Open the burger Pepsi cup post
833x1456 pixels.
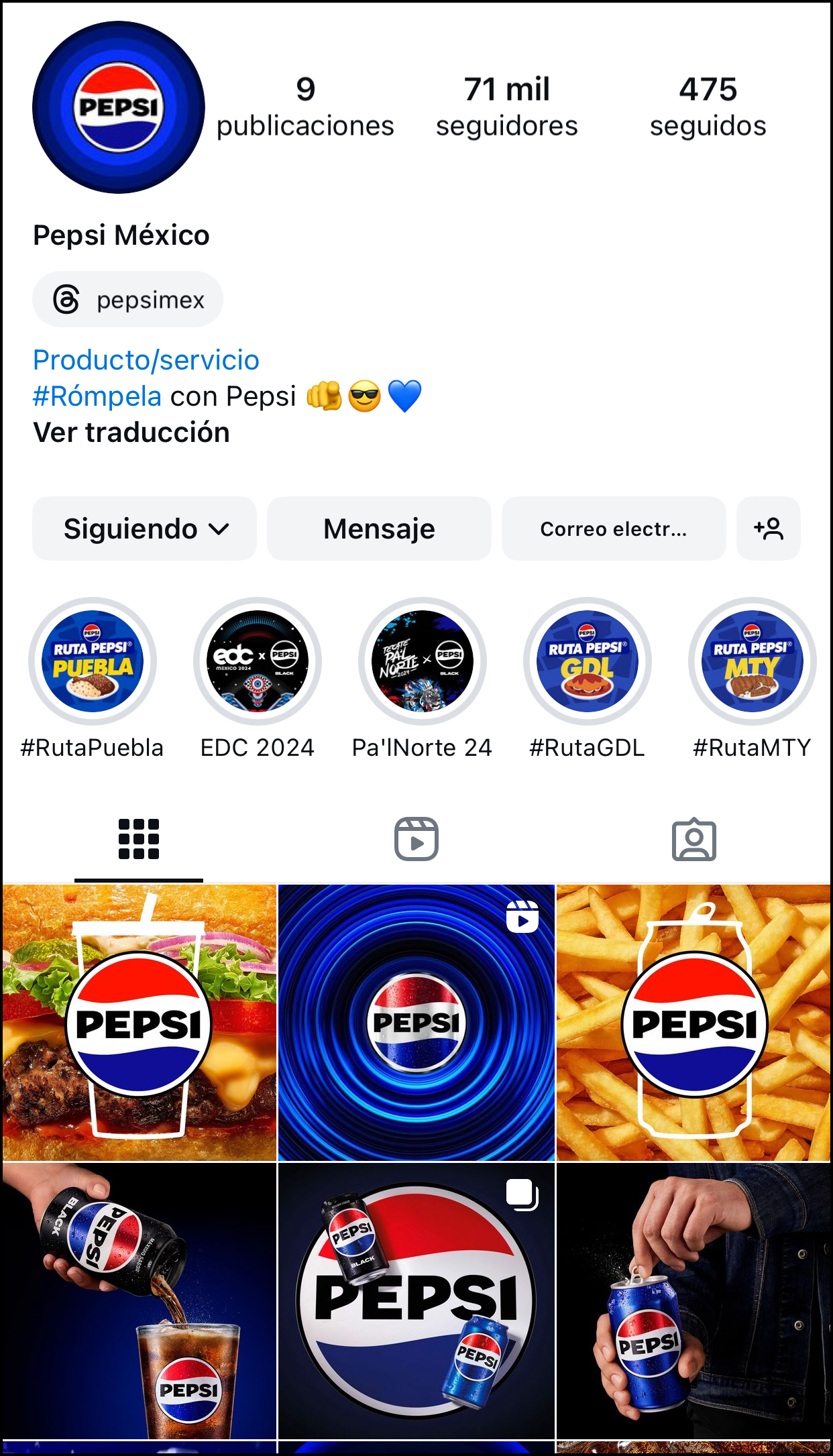[x=140, y=1022]
